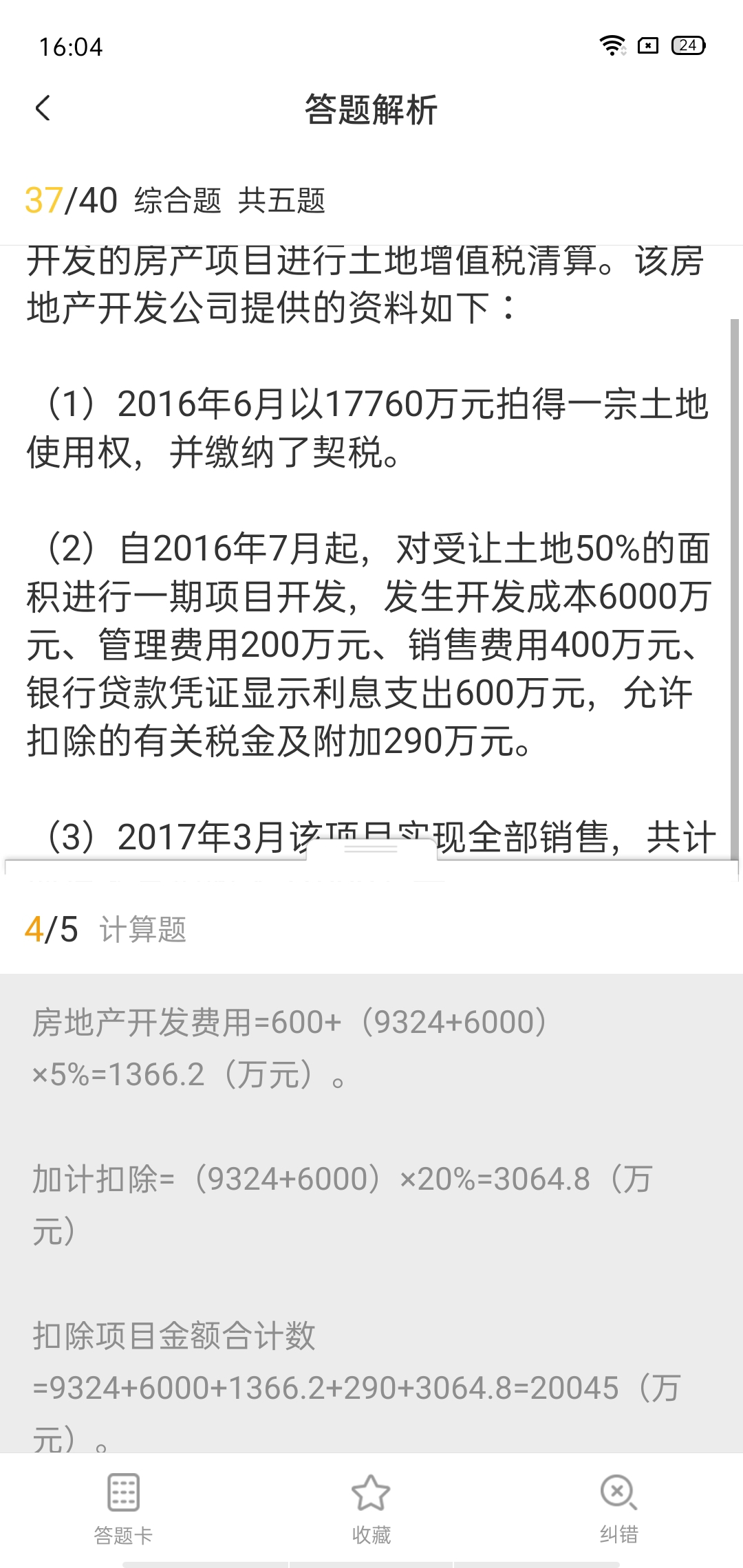The width and height of the screenshot is (743, 1568).
Task: Go back from the answer analysis page
Action: [43, 109]
